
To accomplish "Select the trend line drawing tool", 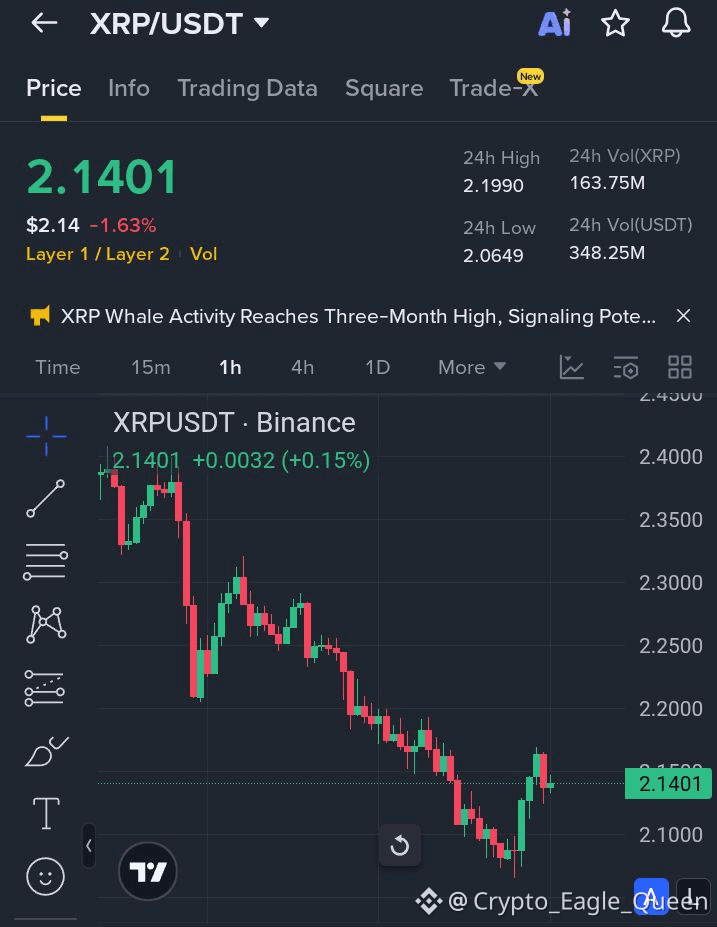I will tap(45, 499).
